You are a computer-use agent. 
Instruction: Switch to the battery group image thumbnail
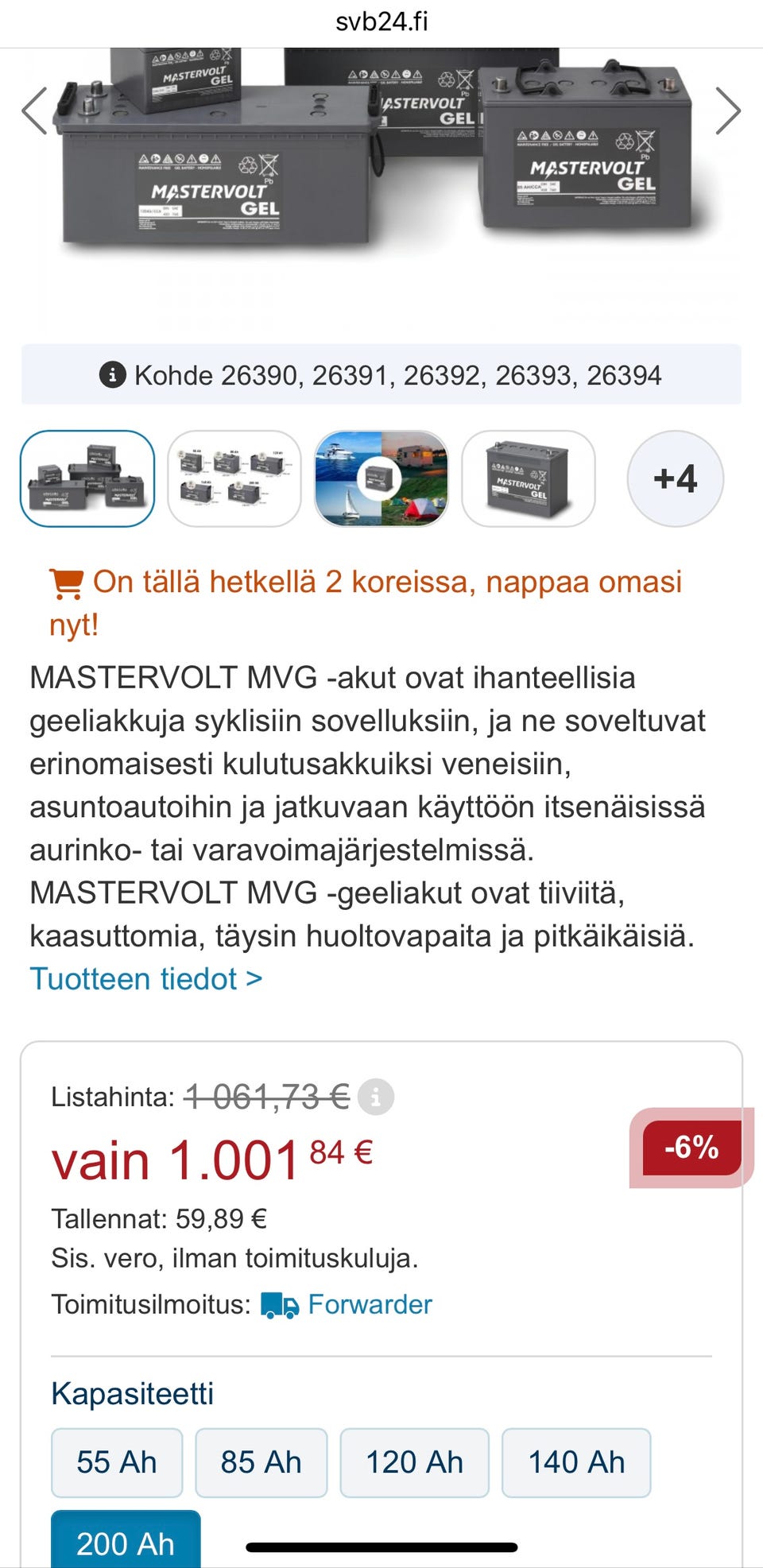pos(235,478)
